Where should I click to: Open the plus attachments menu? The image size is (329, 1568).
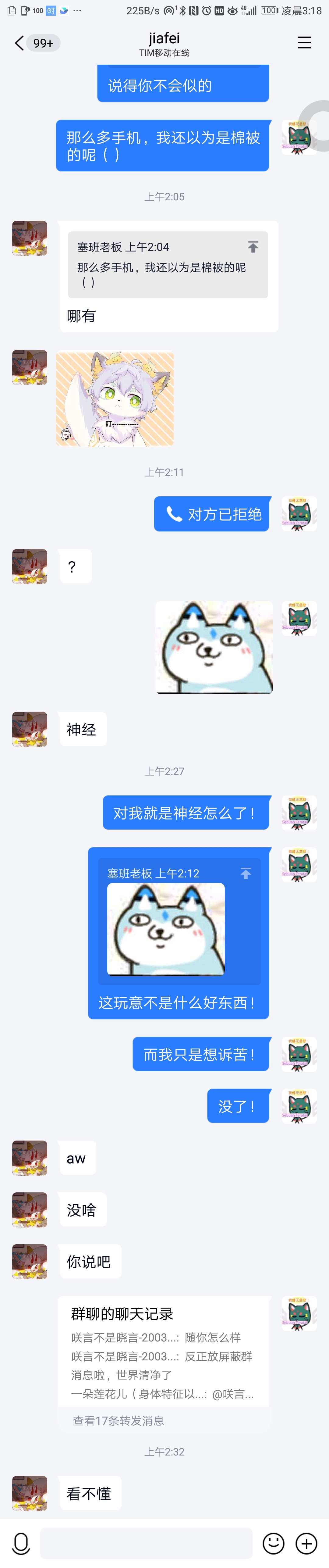(306, 1543)
